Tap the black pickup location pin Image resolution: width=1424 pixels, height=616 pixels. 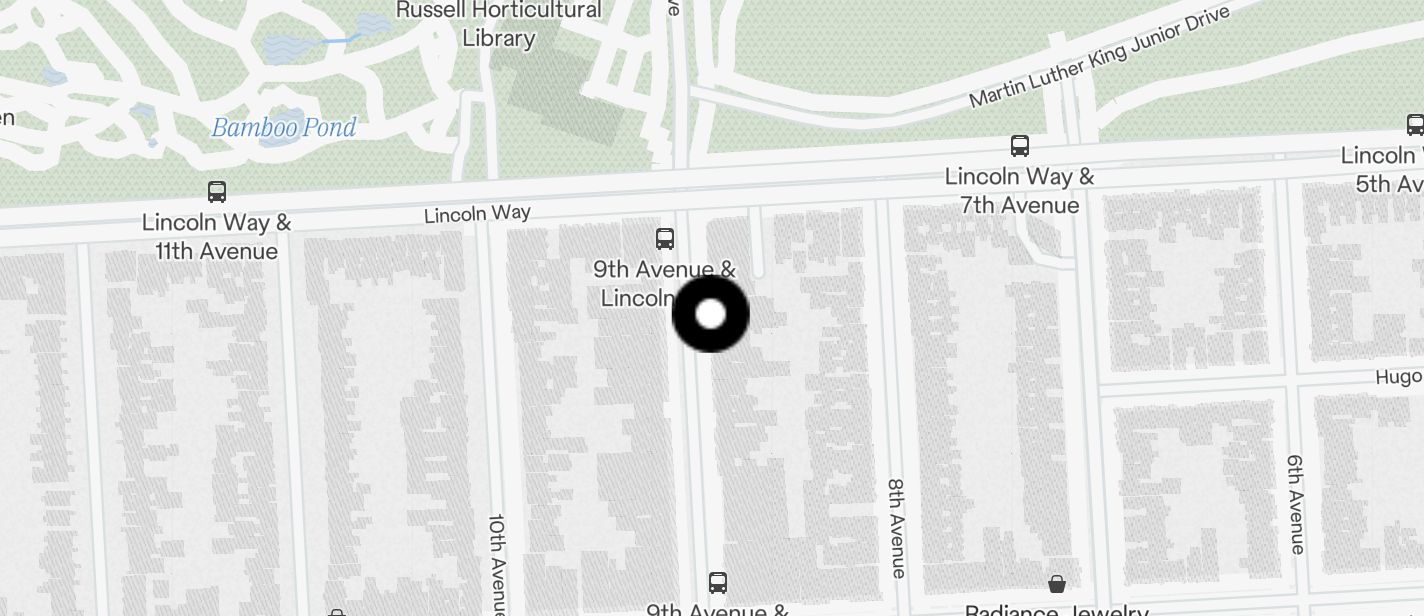click(710, 314)
